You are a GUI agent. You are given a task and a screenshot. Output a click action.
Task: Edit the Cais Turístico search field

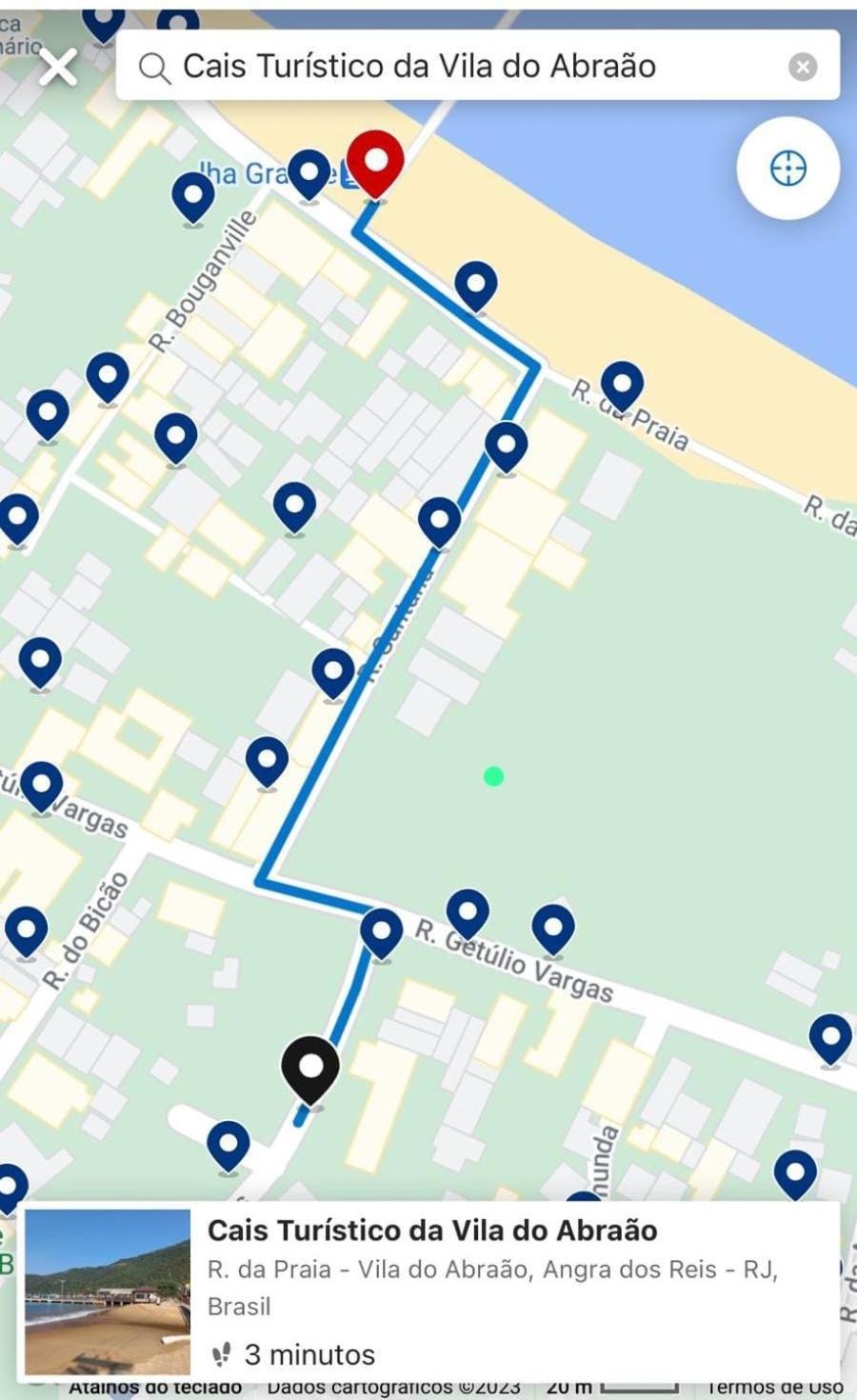457,67
